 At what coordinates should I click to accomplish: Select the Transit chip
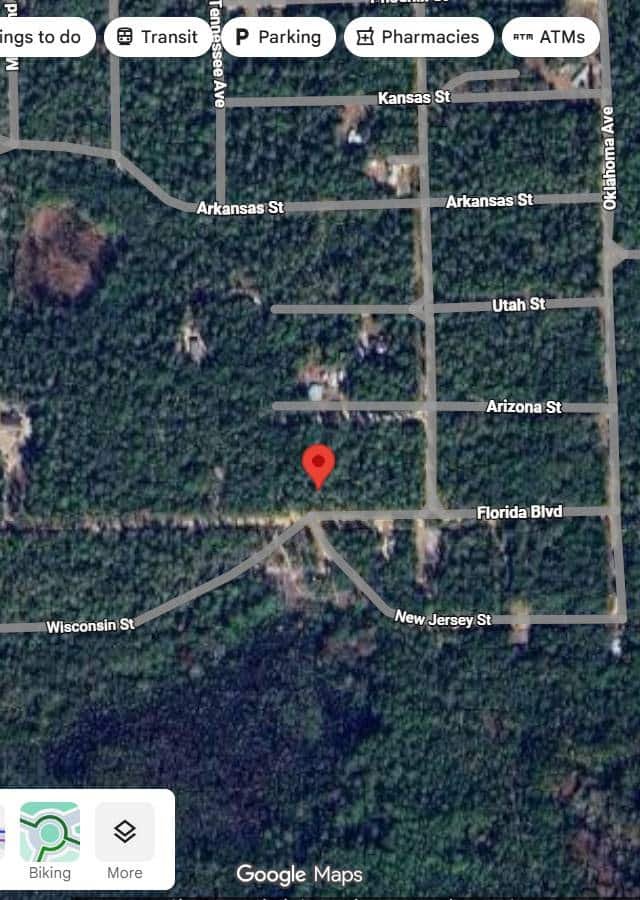click(158, 37)
